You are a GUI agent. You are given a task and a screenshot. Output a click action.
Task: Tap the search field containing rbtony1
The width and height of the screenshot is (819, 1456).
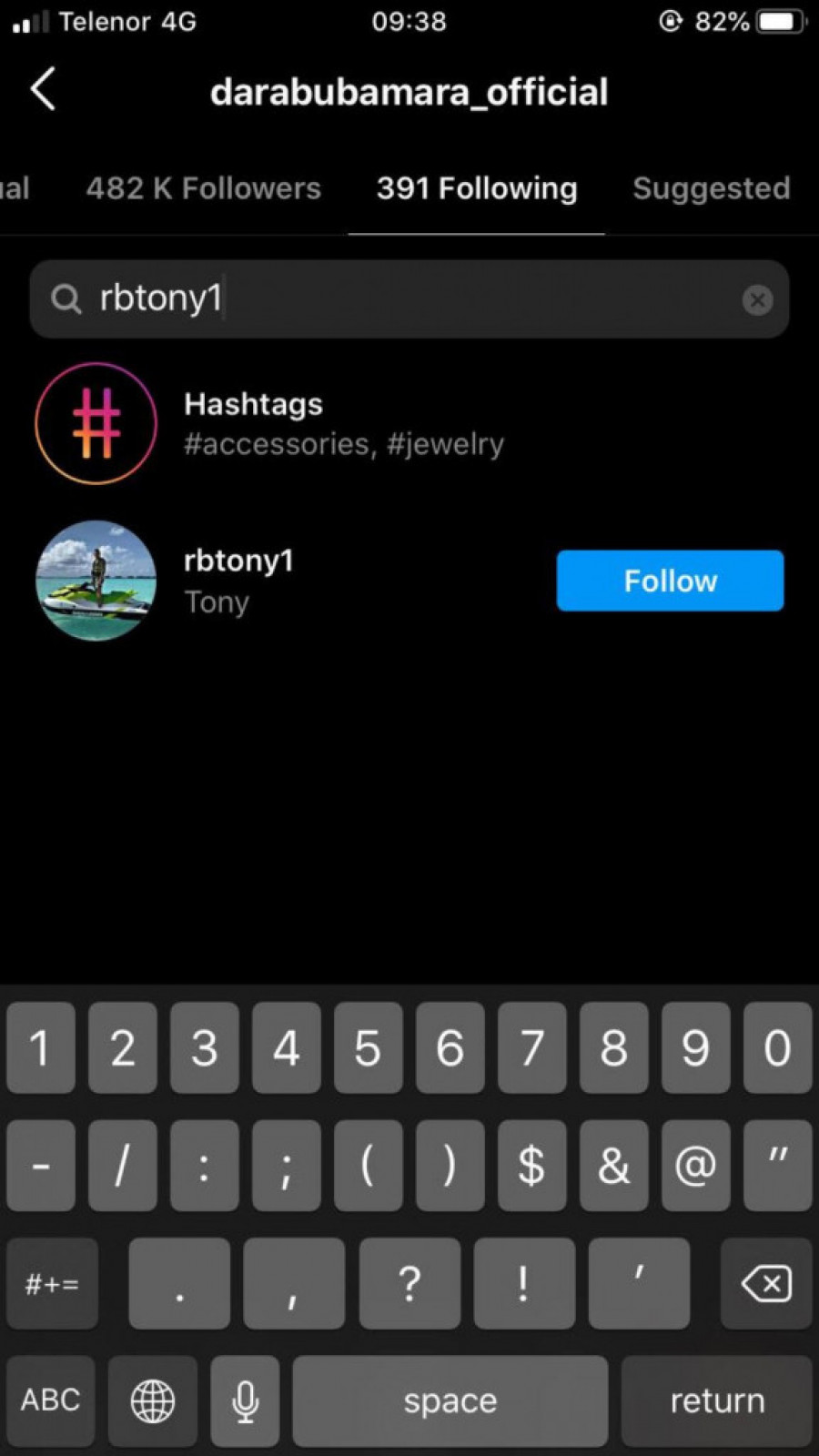(409, 298)
